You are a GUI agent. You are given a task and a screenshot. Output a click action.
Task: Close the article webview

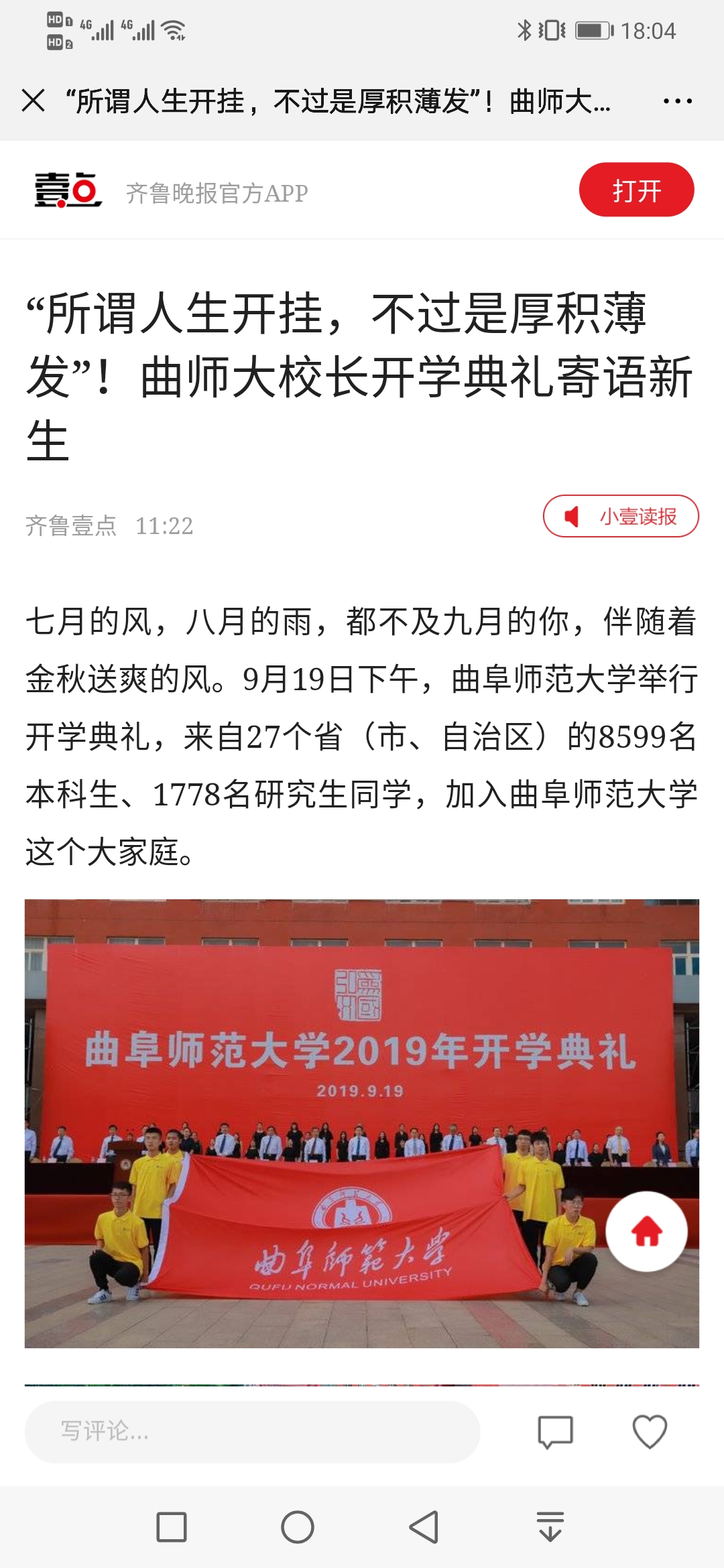(34, 101)
